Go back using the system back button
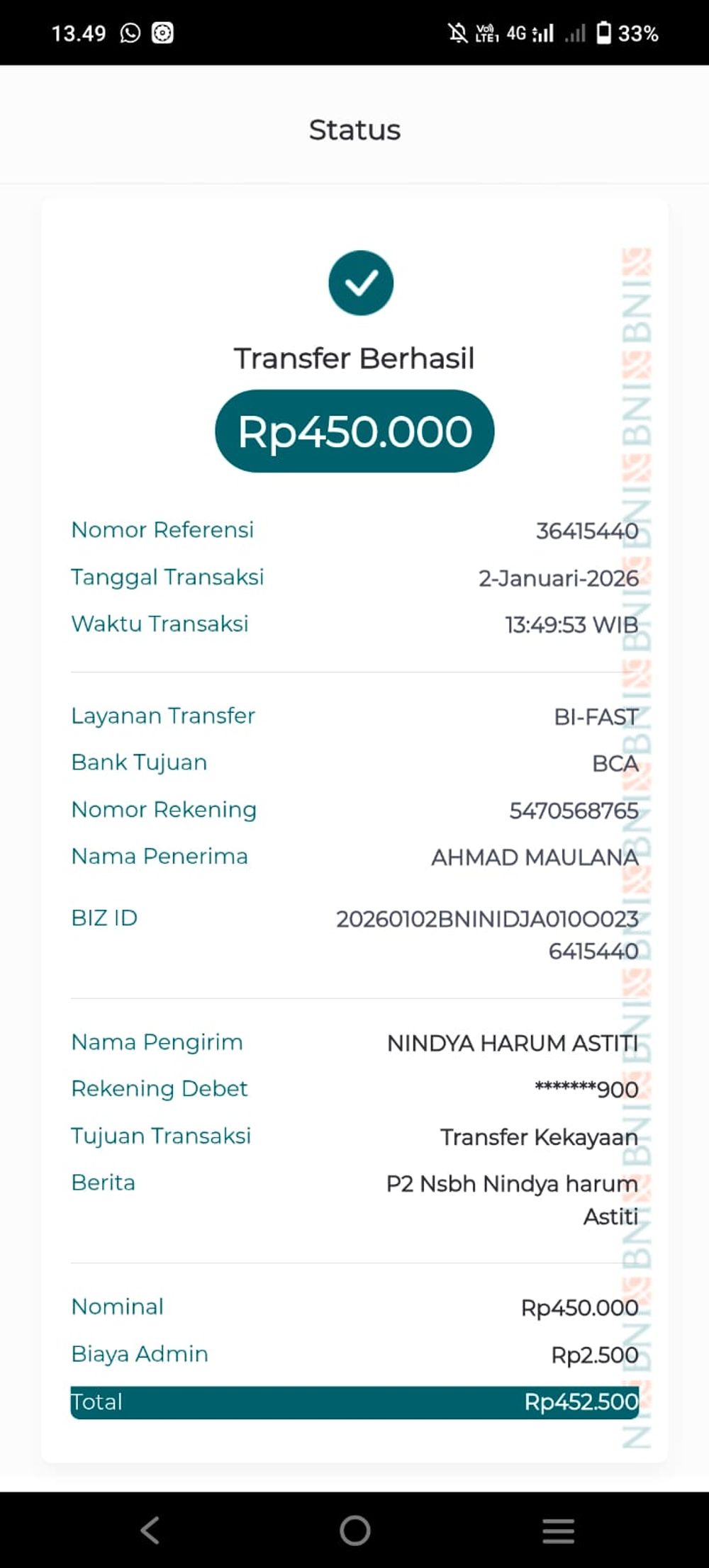This screenshot has width=709, height=1568. pos(150,1530)
